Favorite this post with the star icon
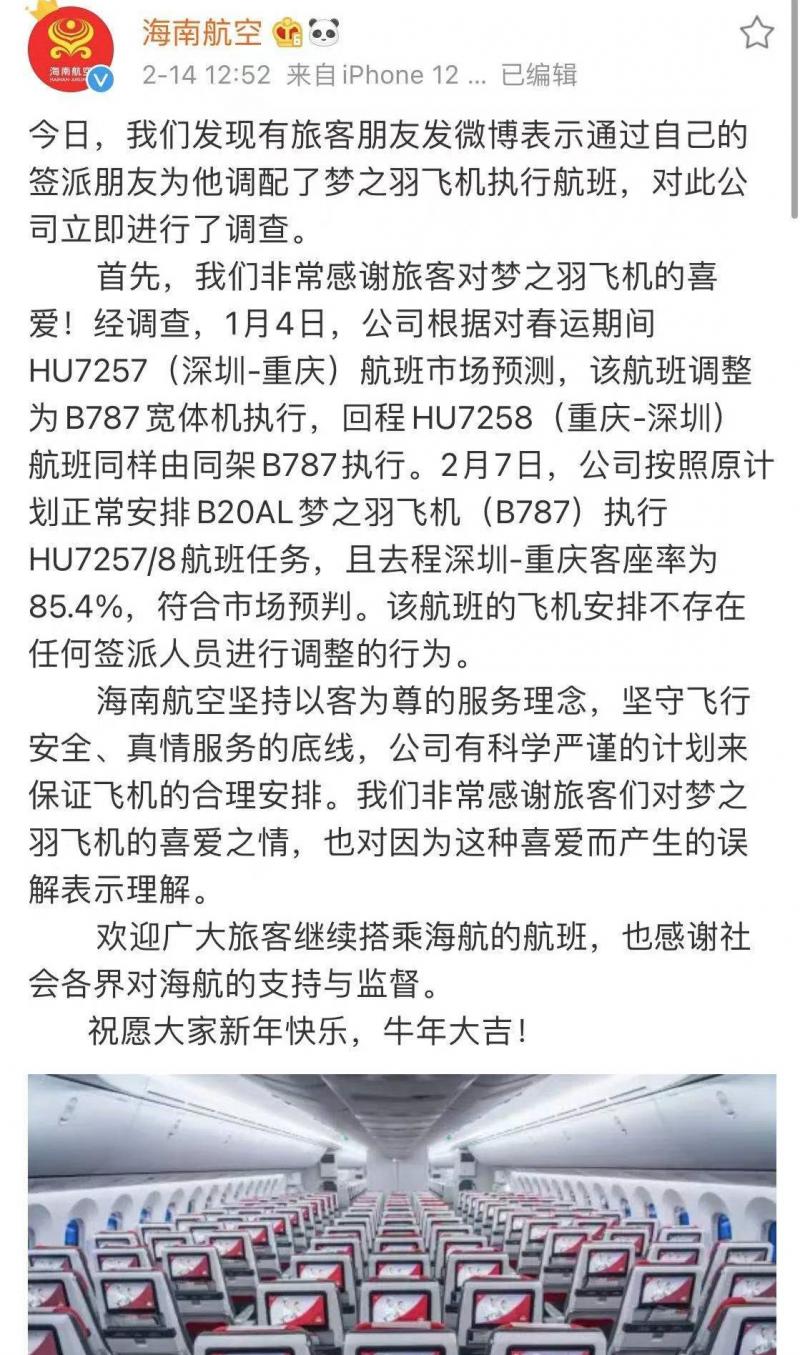800x1355 pixels. [757, 33]
